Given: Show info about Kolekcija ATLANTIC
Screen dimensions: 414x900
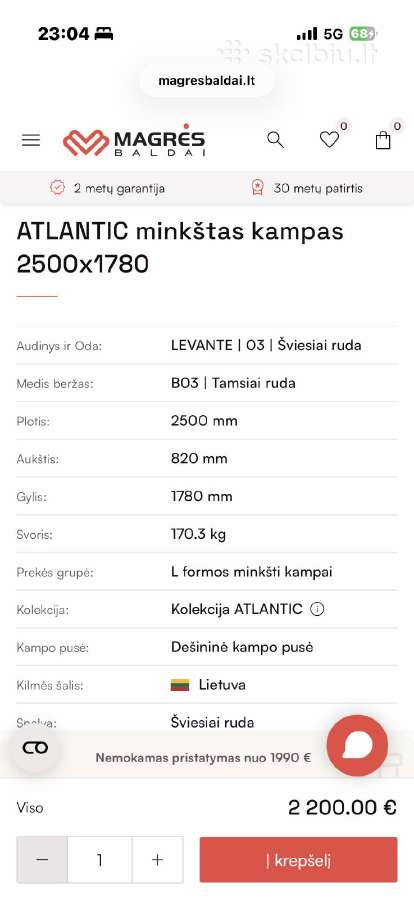Looking at the screenshot, I should [x=317, y=610].
